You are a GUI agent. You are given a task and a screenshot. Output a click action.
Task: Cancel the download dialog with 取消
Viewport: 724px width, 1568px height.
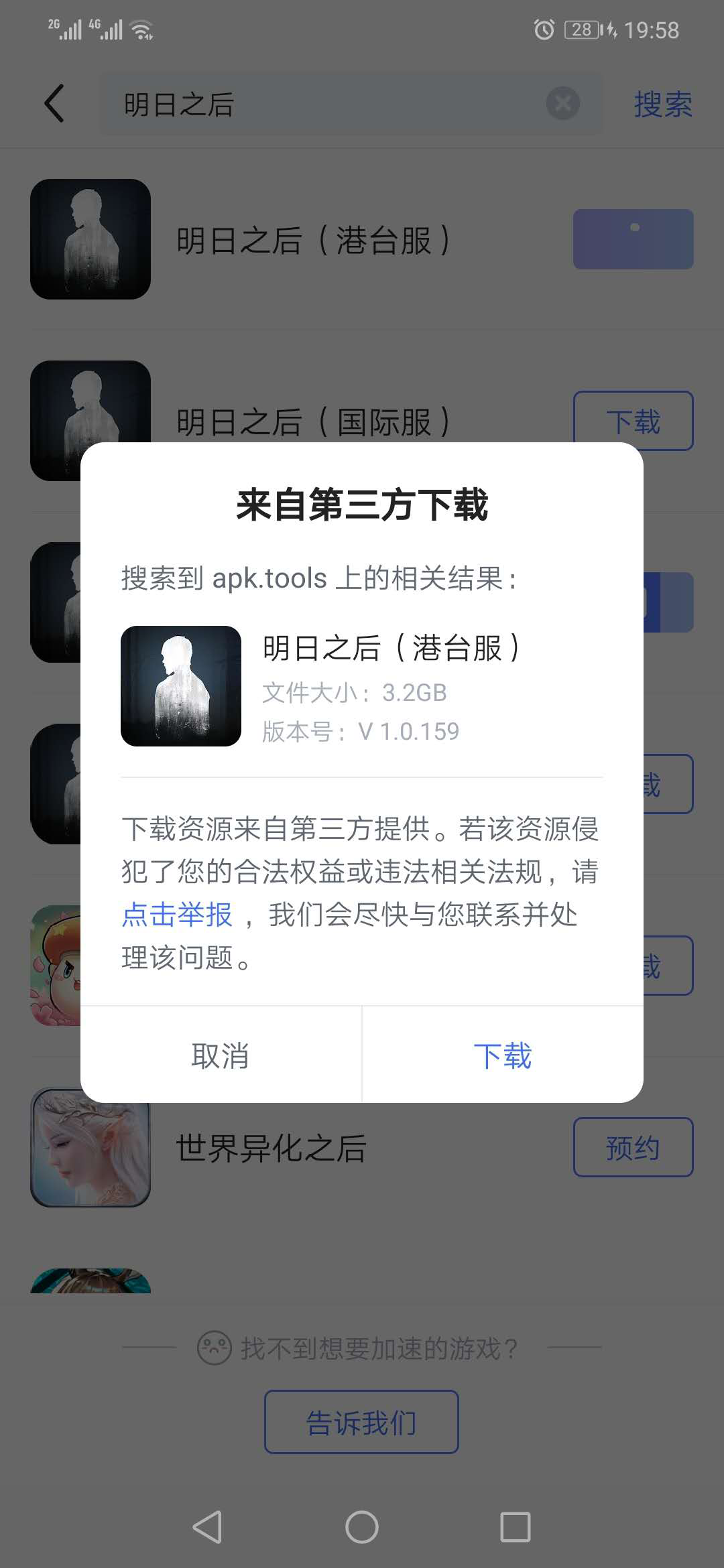pyautogui.click(x=221, y=1056)
